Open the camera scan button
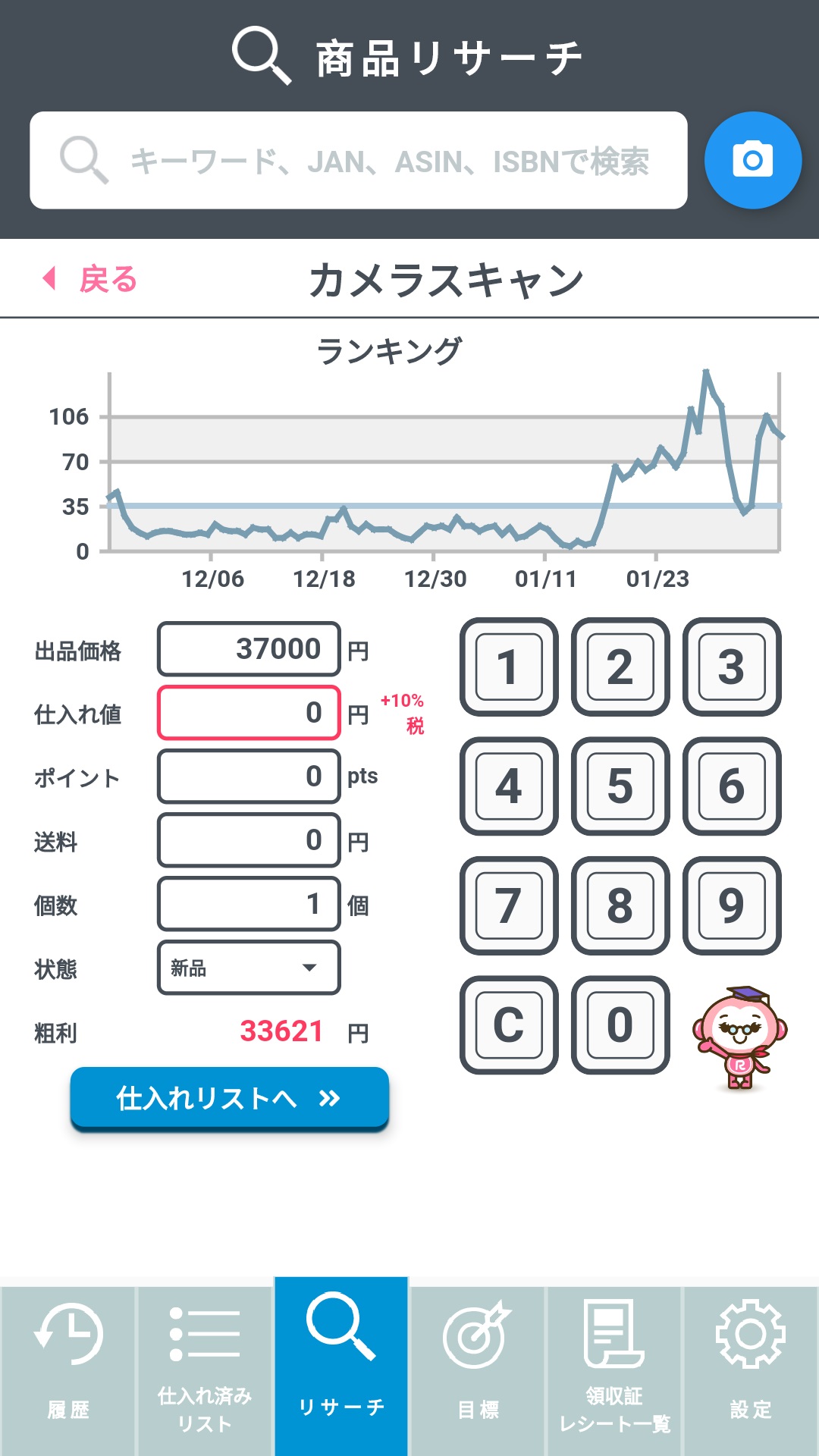This screenshot has height=1456, width=819. (752, 160)
